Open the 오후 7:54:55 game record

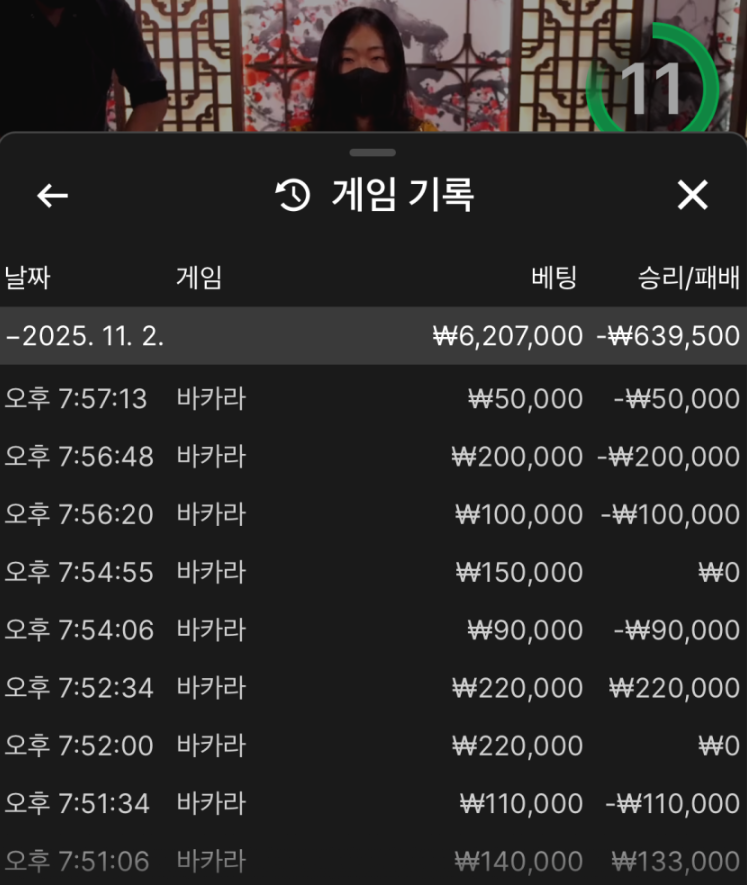(x=373, y=572)
